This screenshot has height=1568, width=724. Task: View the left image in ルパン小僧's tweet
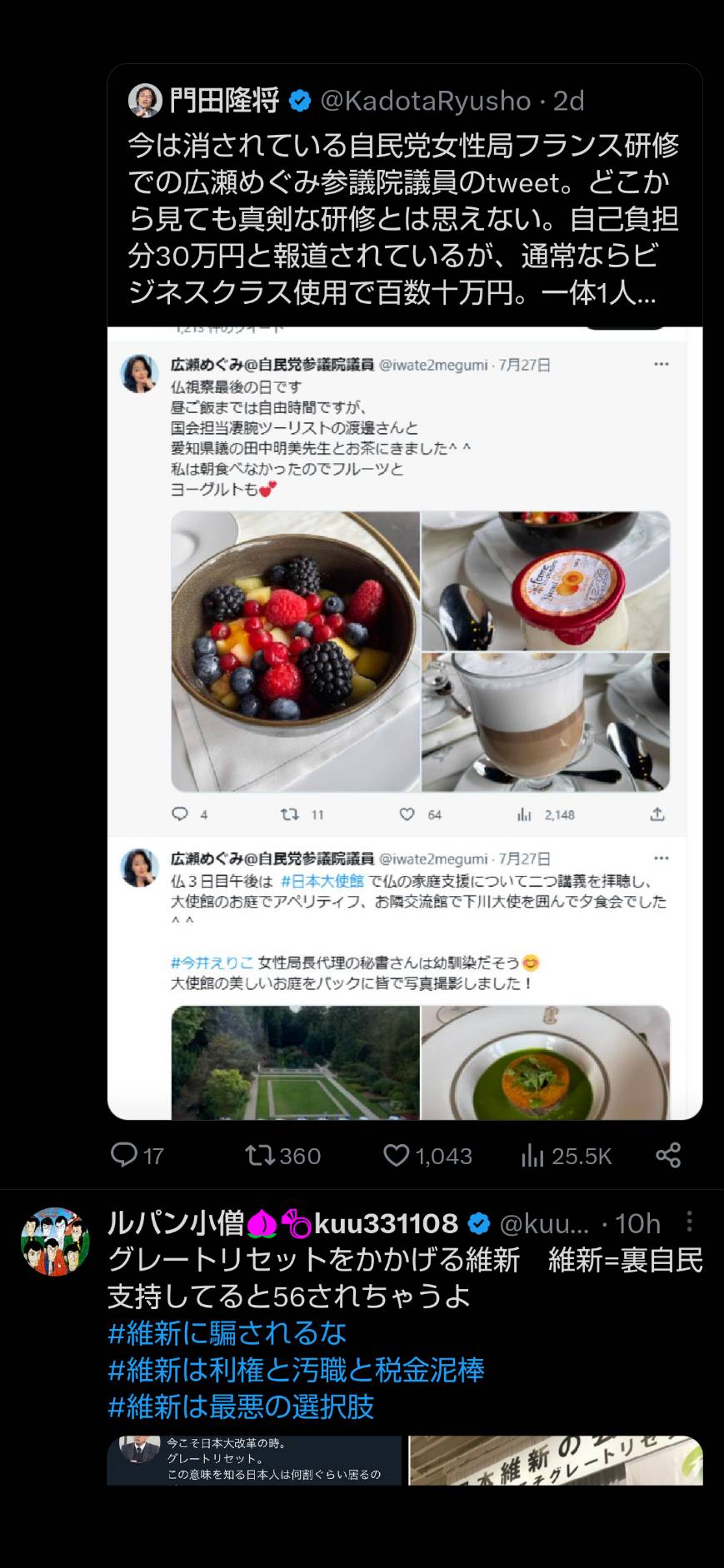click(254, 1460)
